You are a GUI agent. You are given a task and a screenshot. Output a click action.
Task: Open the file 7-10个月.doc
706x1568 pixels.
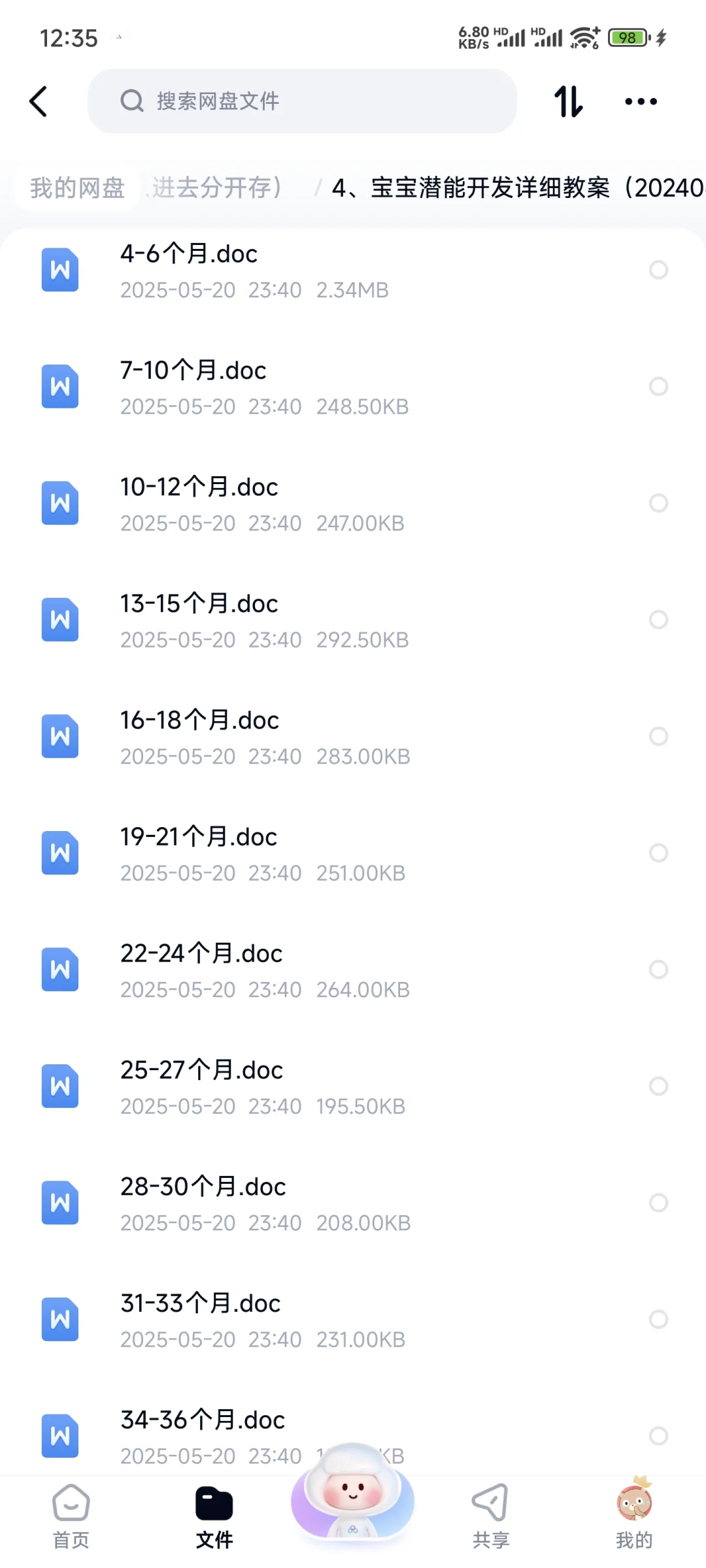pyautogui.click(x=353, y=387)
